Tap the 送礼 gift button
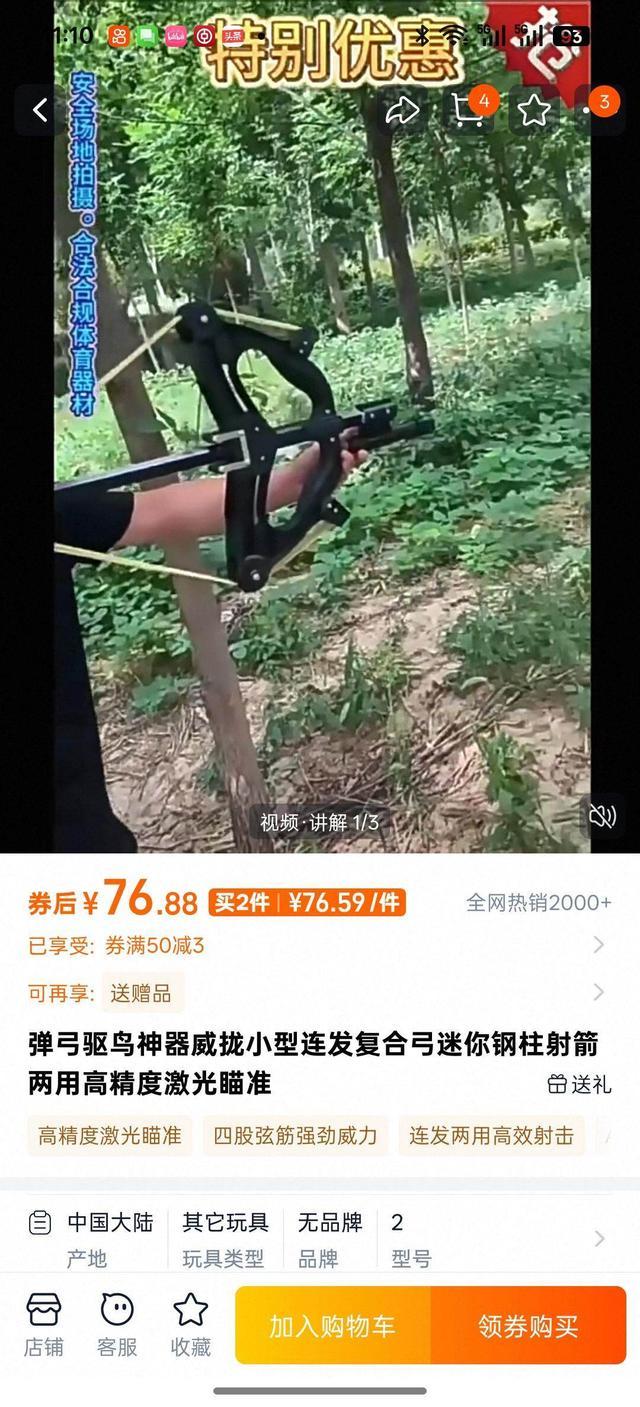The image size is (640, 1407). tap(580, 1084)
